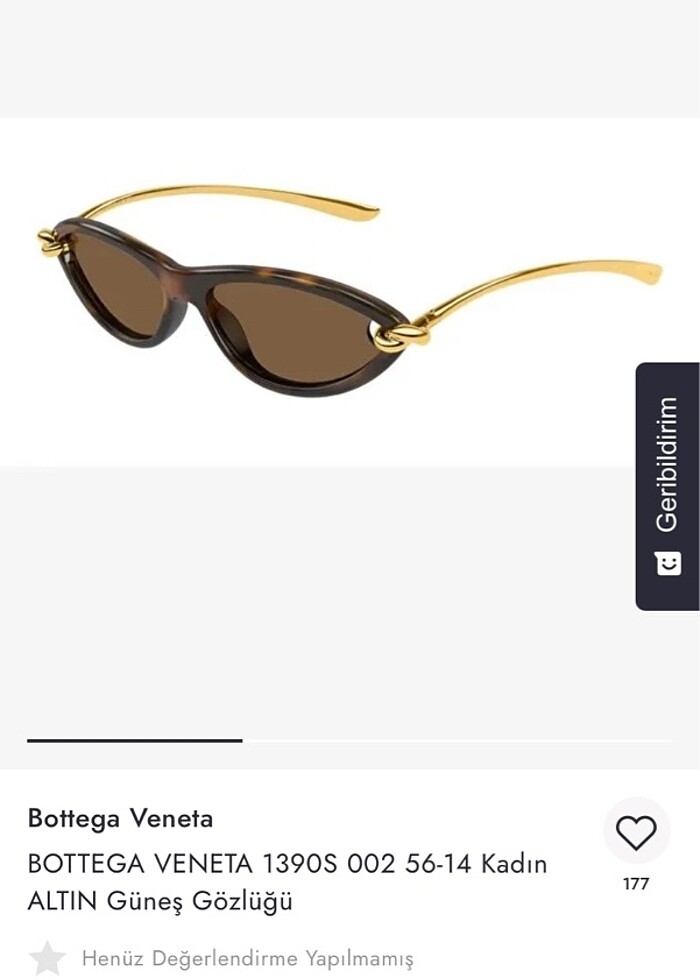Open the Geribildirim feedback tab
Image resolution: width=700 pixels, height=980 pixels.
[x=667, y=486]
